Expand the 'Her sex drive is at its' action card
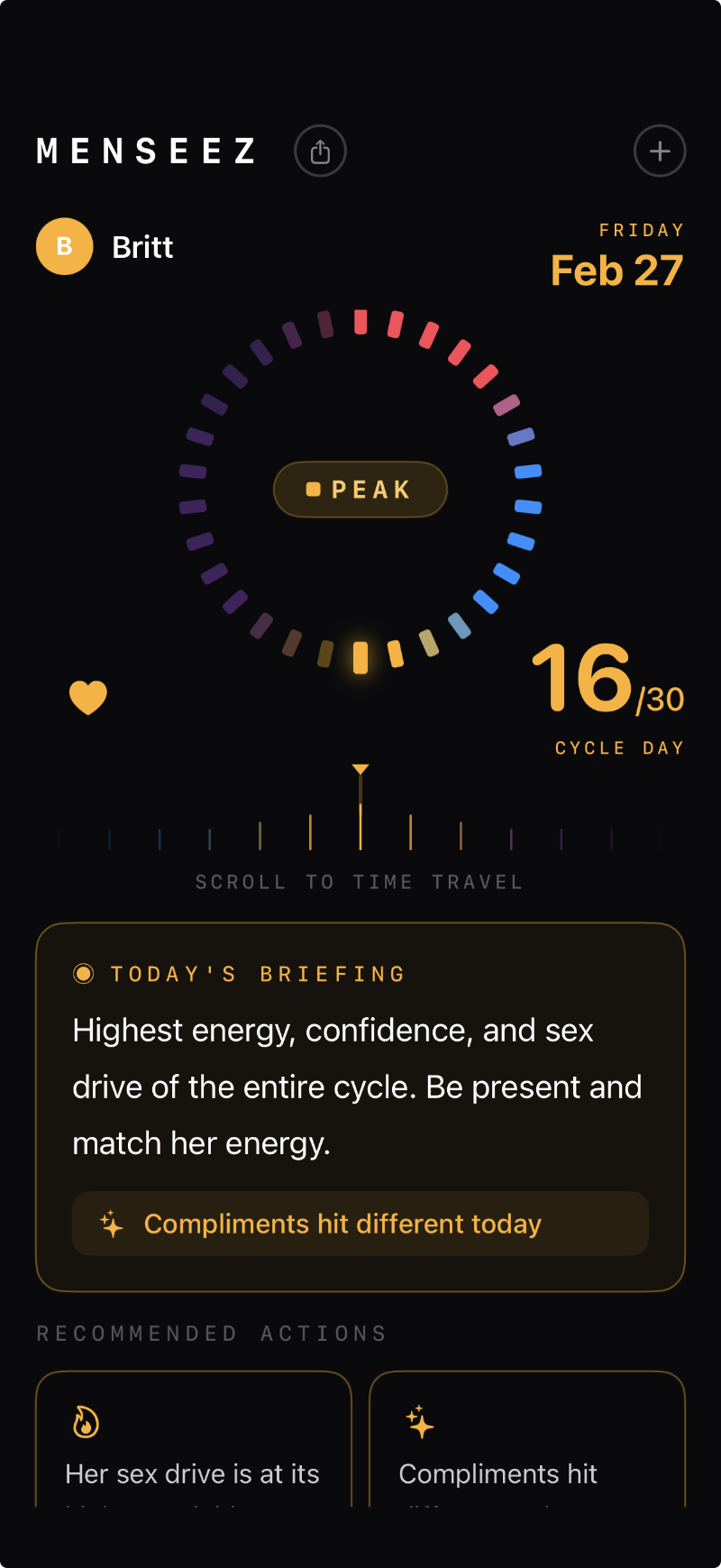Viewport: 721px width, 1568px height. tap(193, 1443)
